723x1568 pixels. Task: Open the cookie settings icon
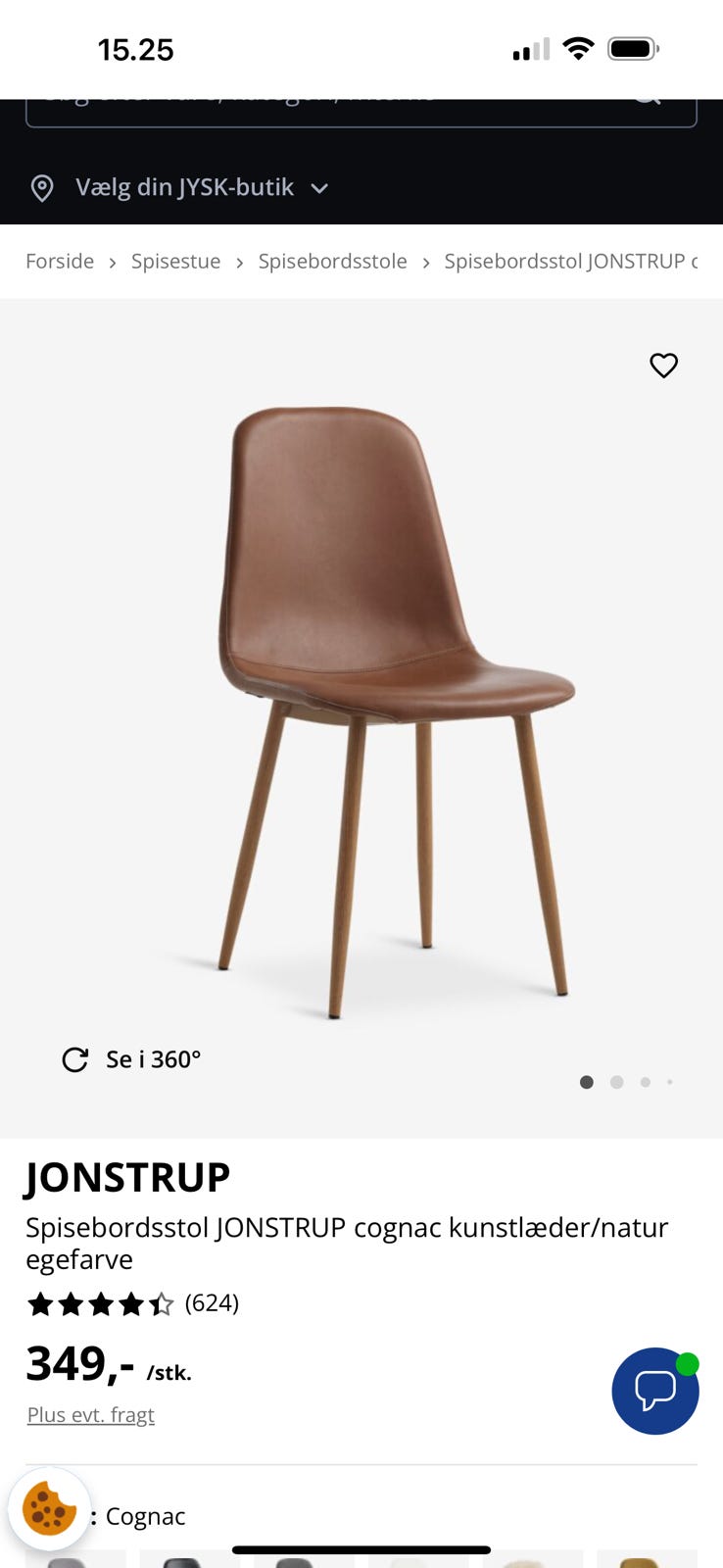click(x=49, y=1508)
